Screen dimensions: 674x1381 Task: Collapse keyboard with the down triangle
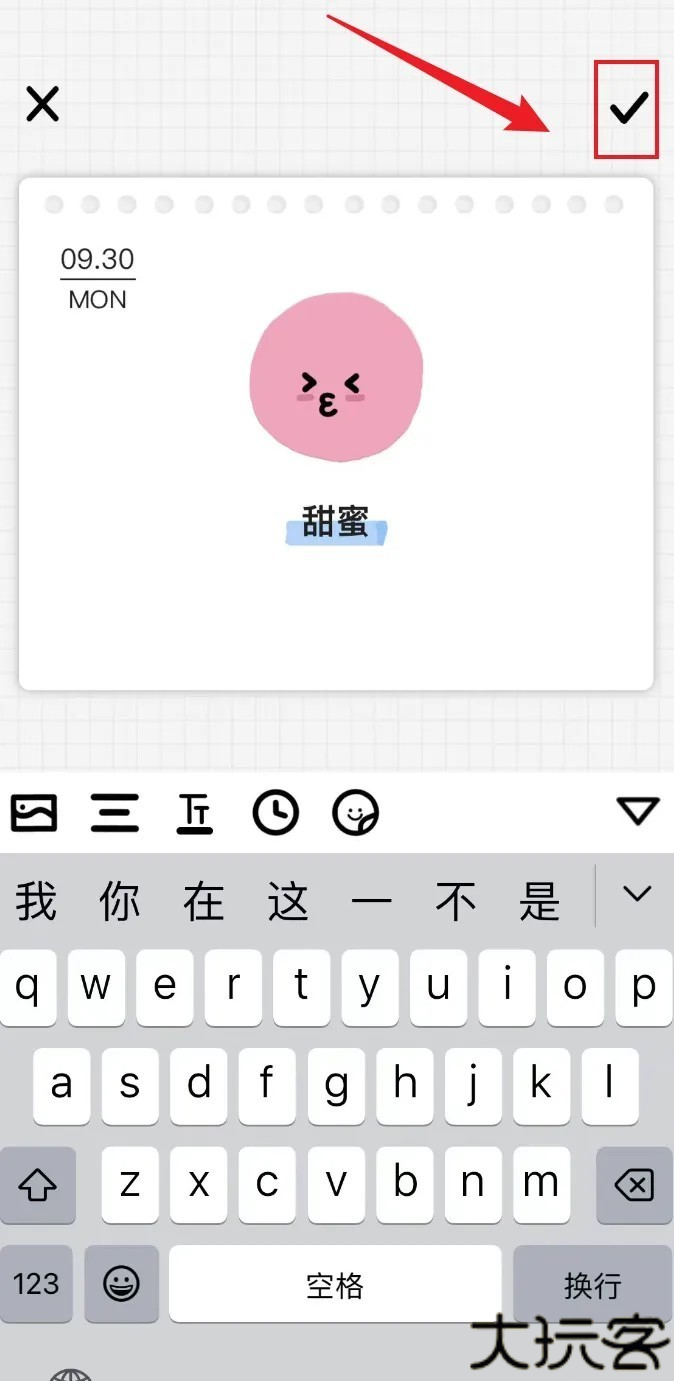[x=638, y=811]
